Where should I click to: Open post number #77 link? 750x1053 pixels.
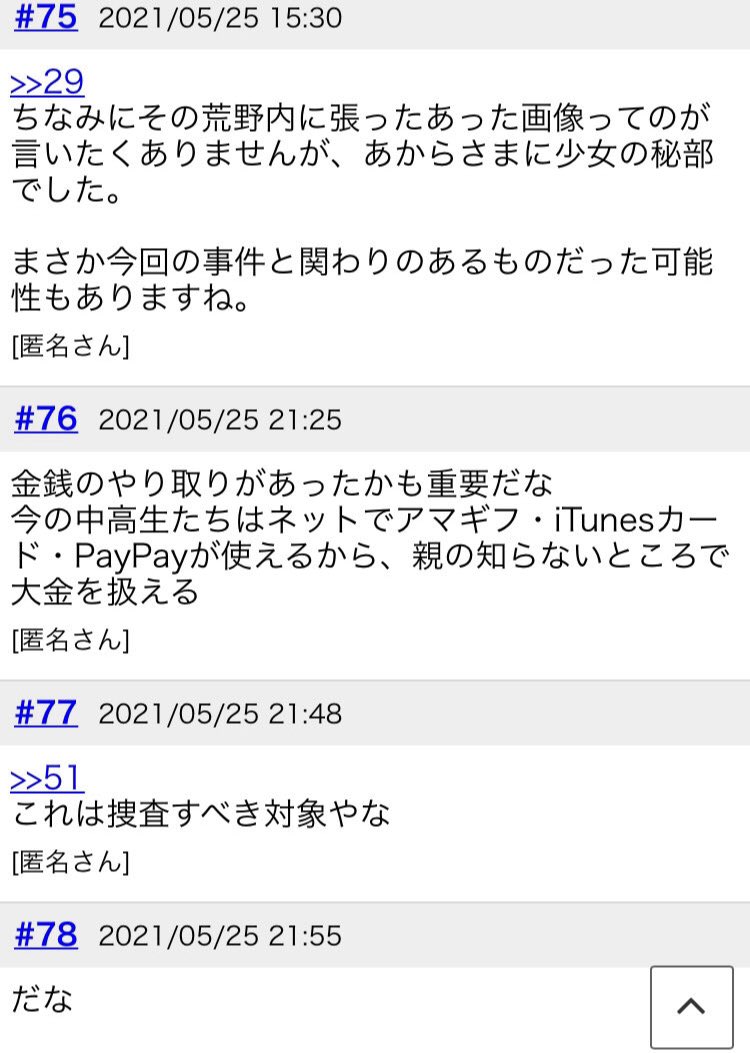click(45, 713)
